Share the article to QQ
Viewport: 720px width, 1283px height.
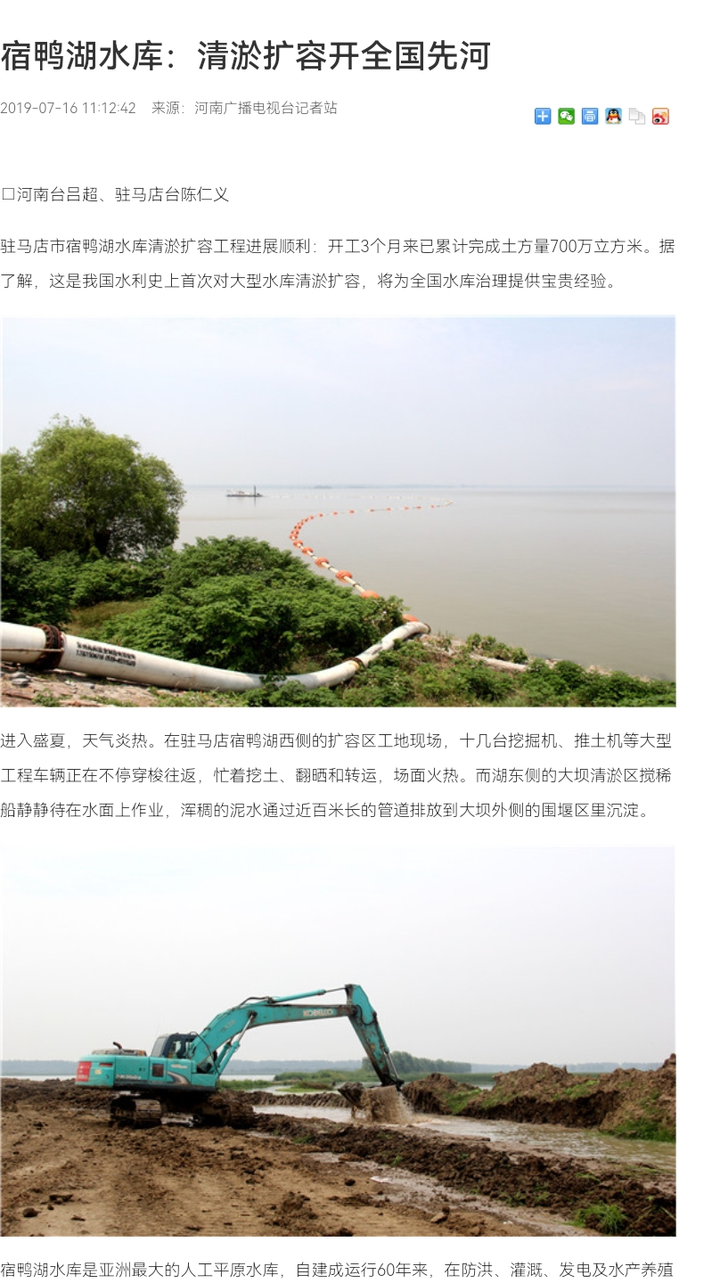click(613, 116)
